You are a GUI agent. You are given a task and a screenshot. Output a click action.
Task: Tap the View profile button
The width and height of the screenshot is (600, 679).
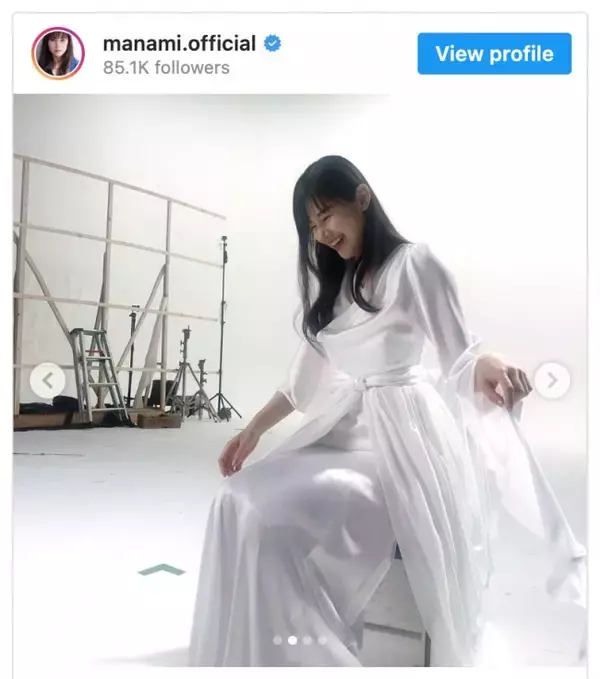click(x=494, y=54)
